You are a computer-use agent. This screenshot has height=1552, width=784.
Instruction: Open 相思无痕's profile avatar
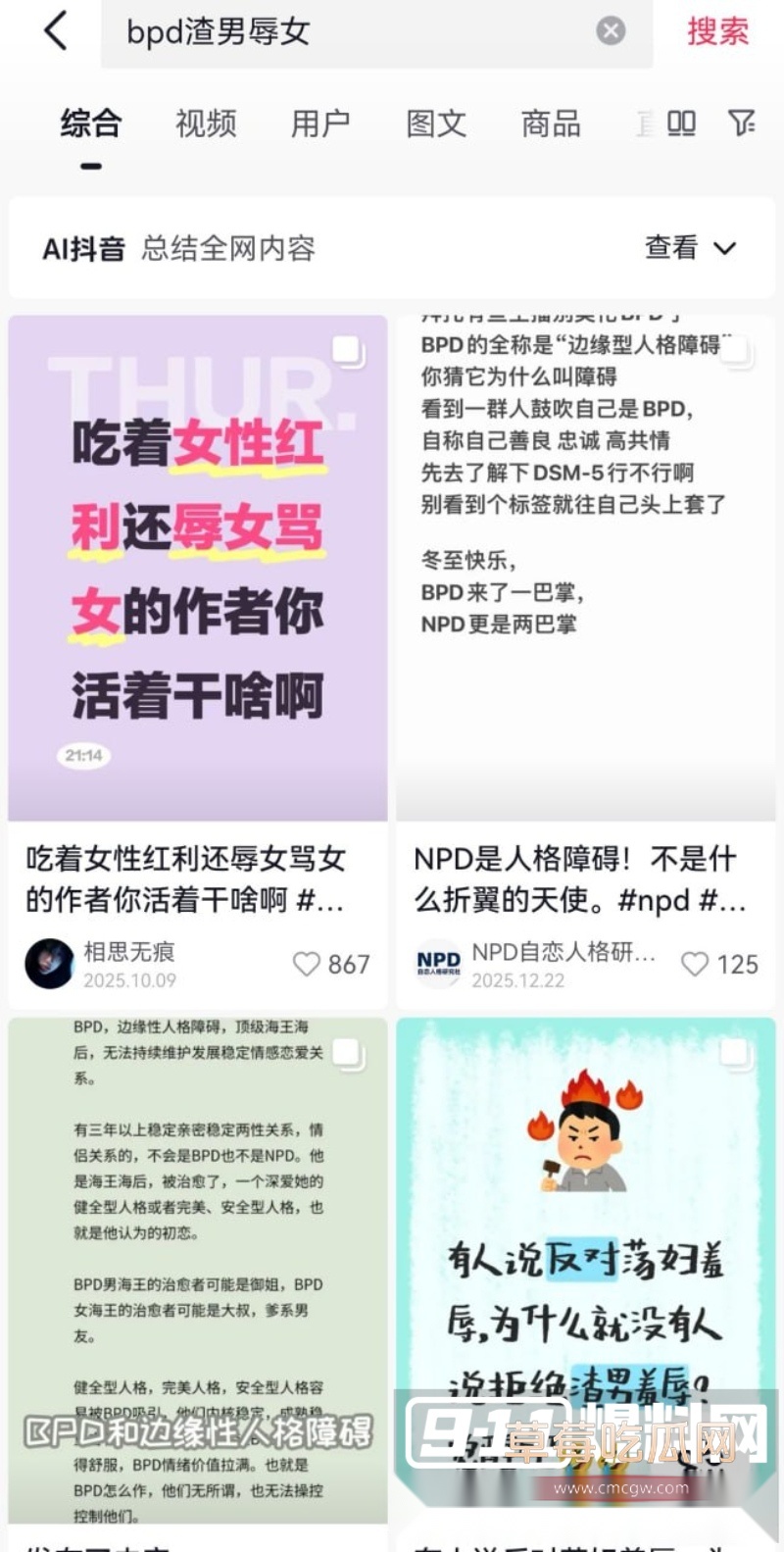tap(49, 964)
